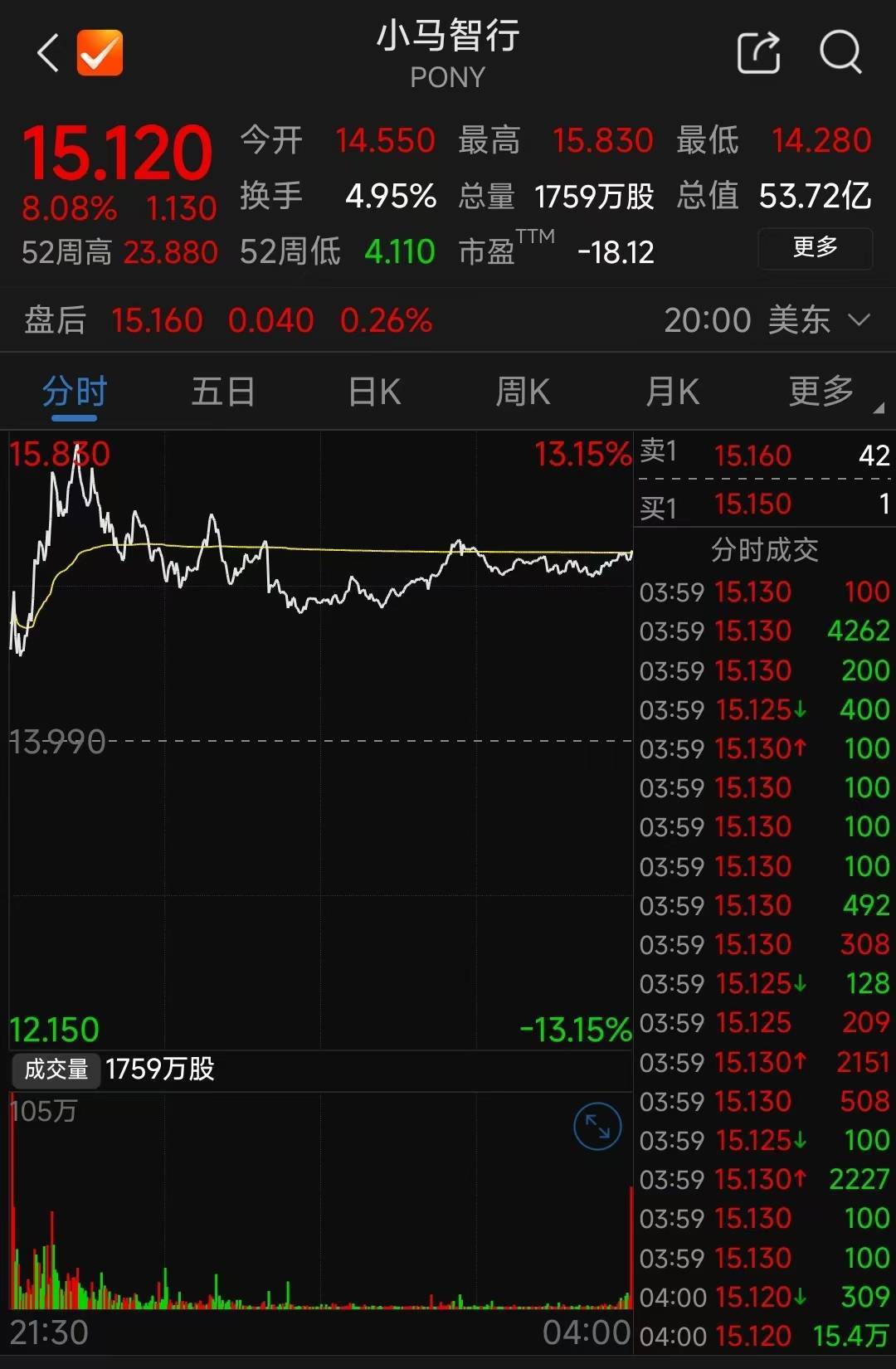This screenshot has width=896, height=1369.
Task: Toggle 卖1 to view the ask queue
Action: [660, 455]
